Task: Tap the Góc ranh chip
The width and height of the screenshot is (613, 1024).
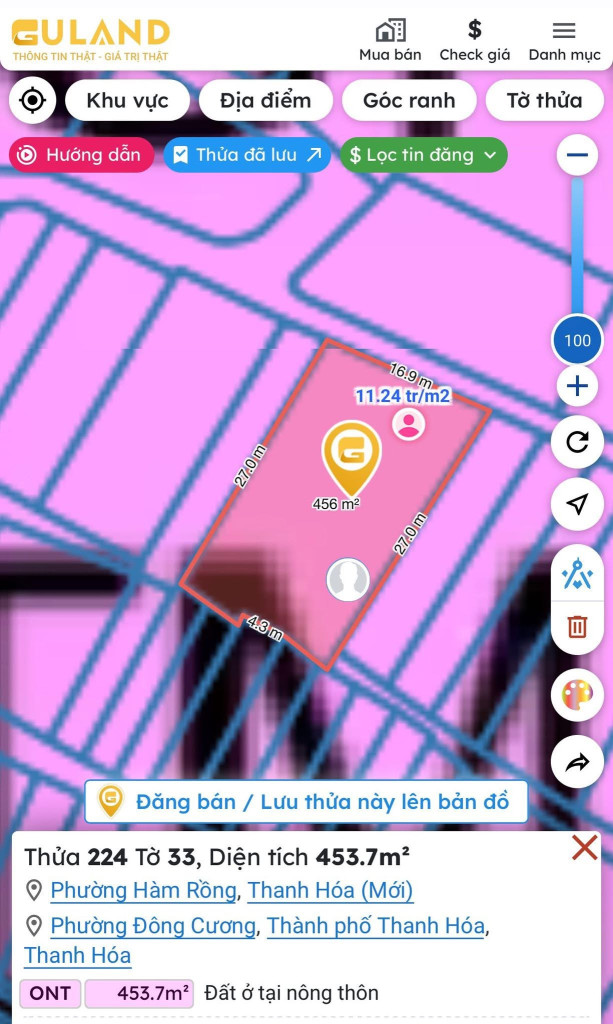Action: (408, 100)
